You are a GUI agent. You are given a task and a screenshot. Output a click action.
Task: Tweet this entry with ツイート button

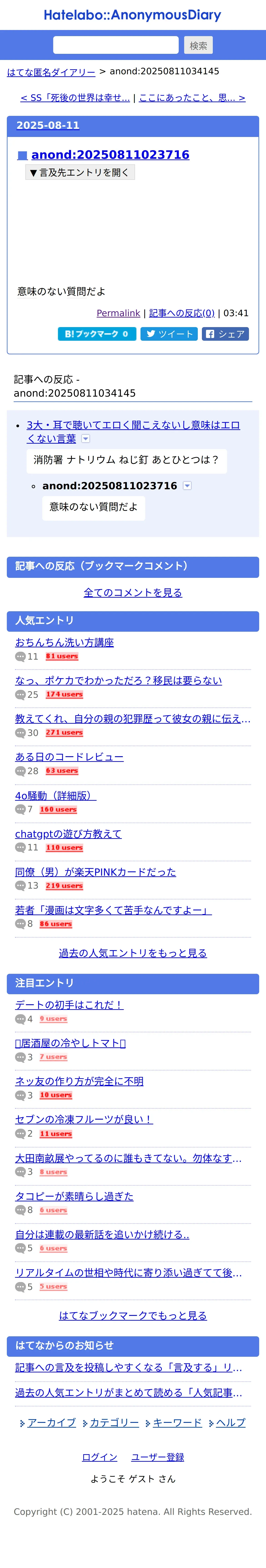(x=169, y=333)
